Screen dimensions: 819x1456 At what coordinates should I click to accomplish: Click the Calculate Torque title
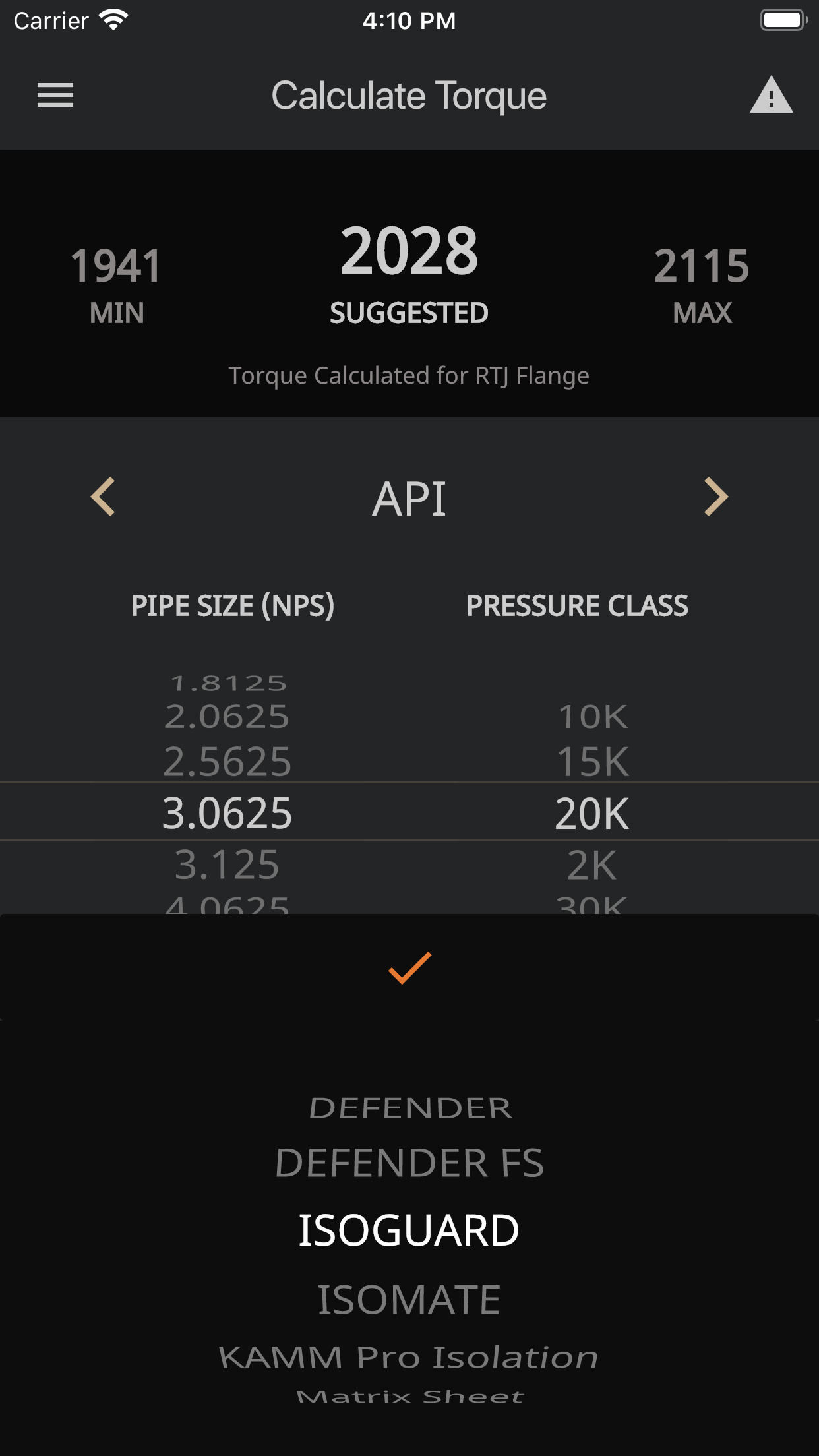tap(409, 96)
